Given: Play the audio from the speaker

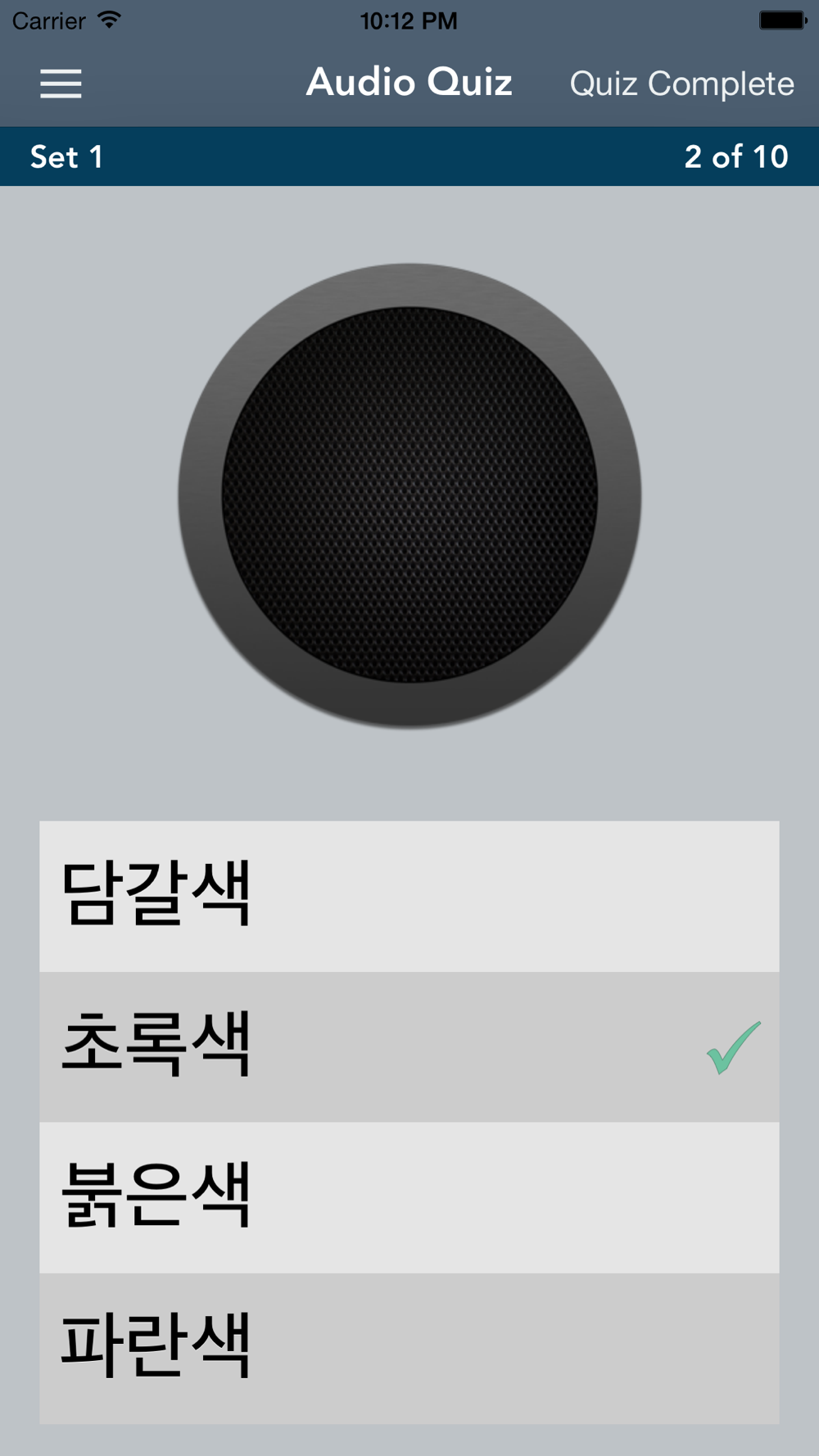Looking at the screenshot, I should 409,495.
